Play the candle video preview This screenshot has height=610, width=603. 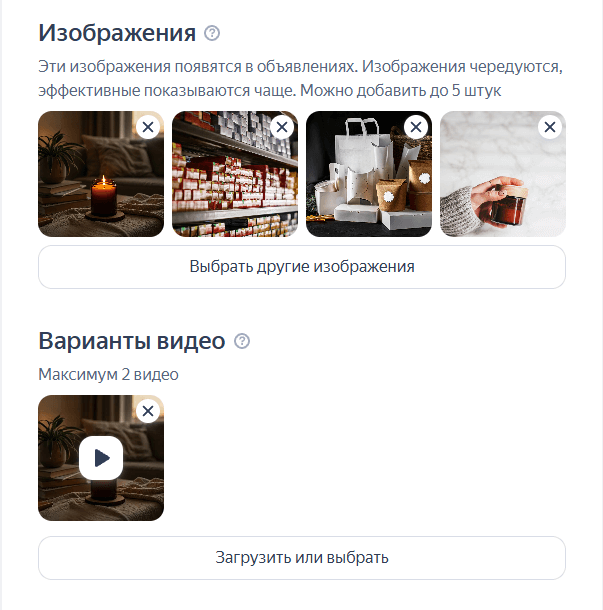[x=101, y=458]
